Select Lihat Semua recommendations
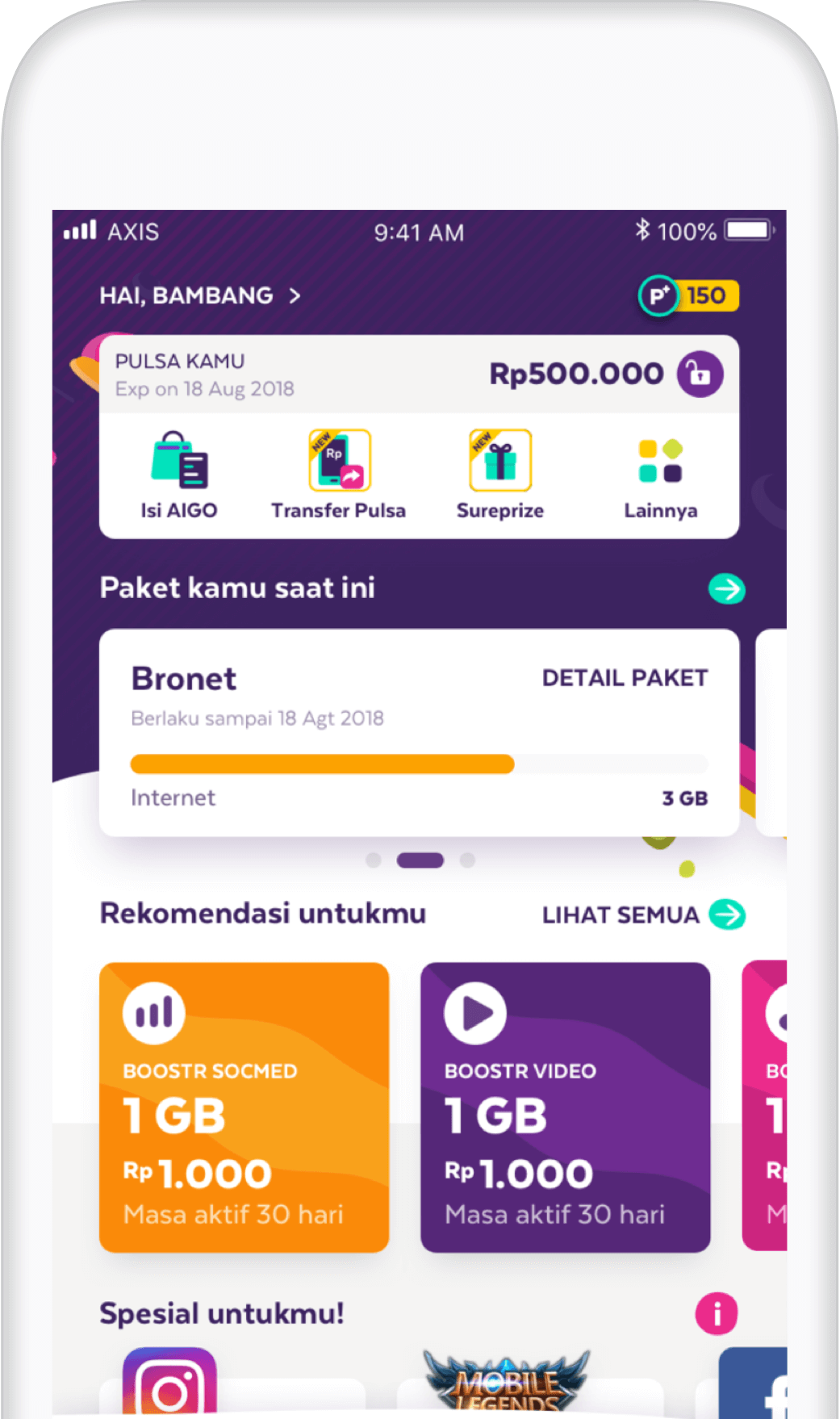 tap(643, 915)
